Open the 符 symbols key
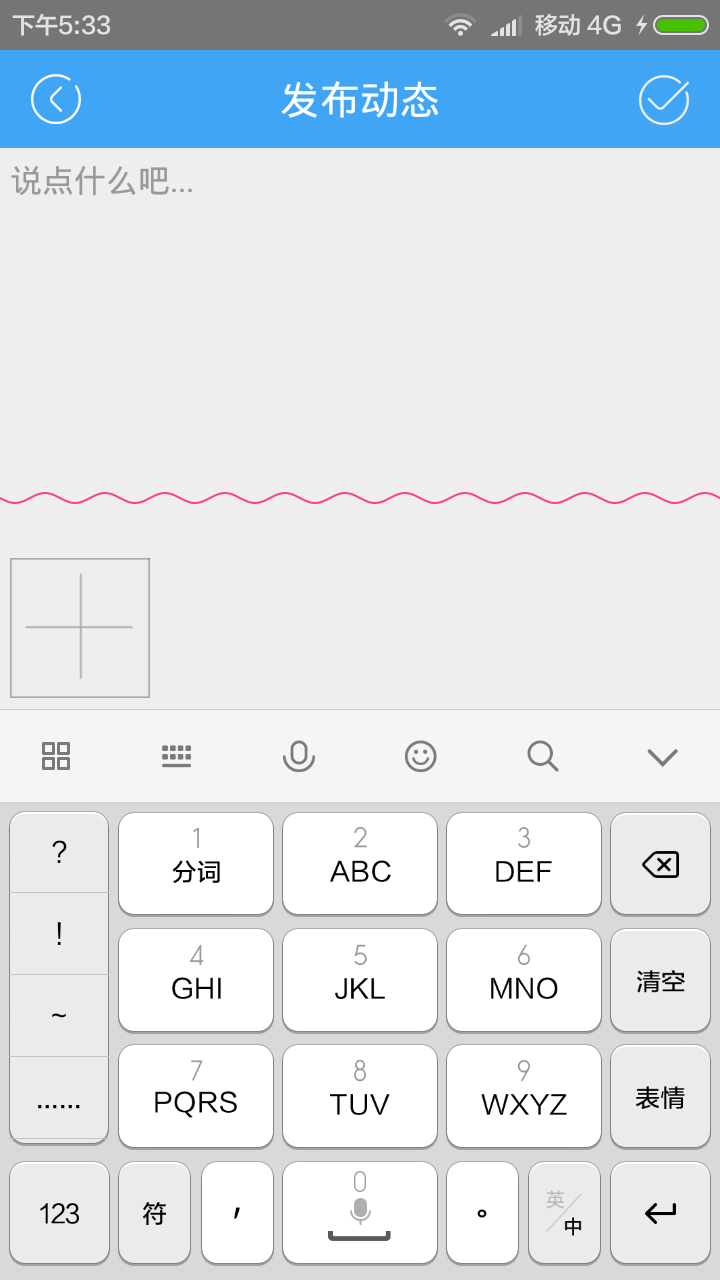This screenshot has height=1280, width=720. [154, 1213]
